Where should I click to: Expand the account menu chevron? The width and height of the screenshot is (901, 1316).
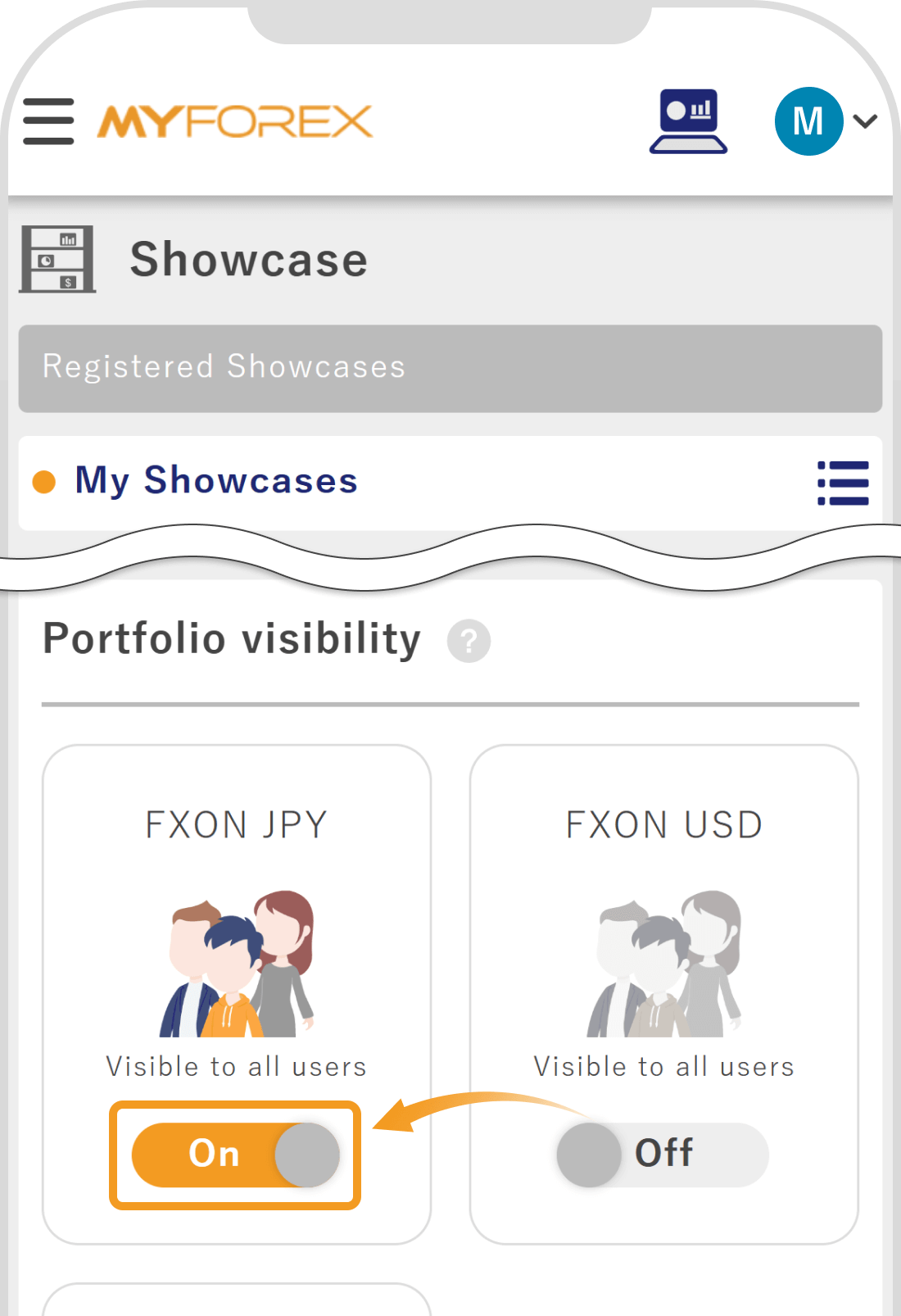tap(863, 123)
